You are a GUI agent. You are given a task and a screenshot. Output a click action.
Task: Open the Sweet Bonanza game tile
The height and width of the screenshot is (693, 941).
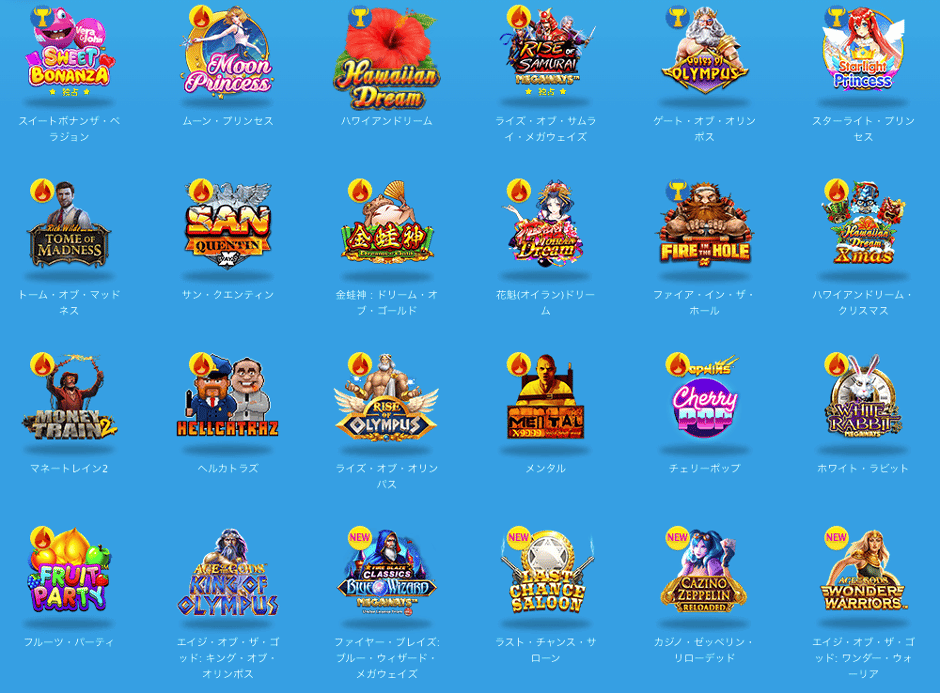tap(69, 52)
